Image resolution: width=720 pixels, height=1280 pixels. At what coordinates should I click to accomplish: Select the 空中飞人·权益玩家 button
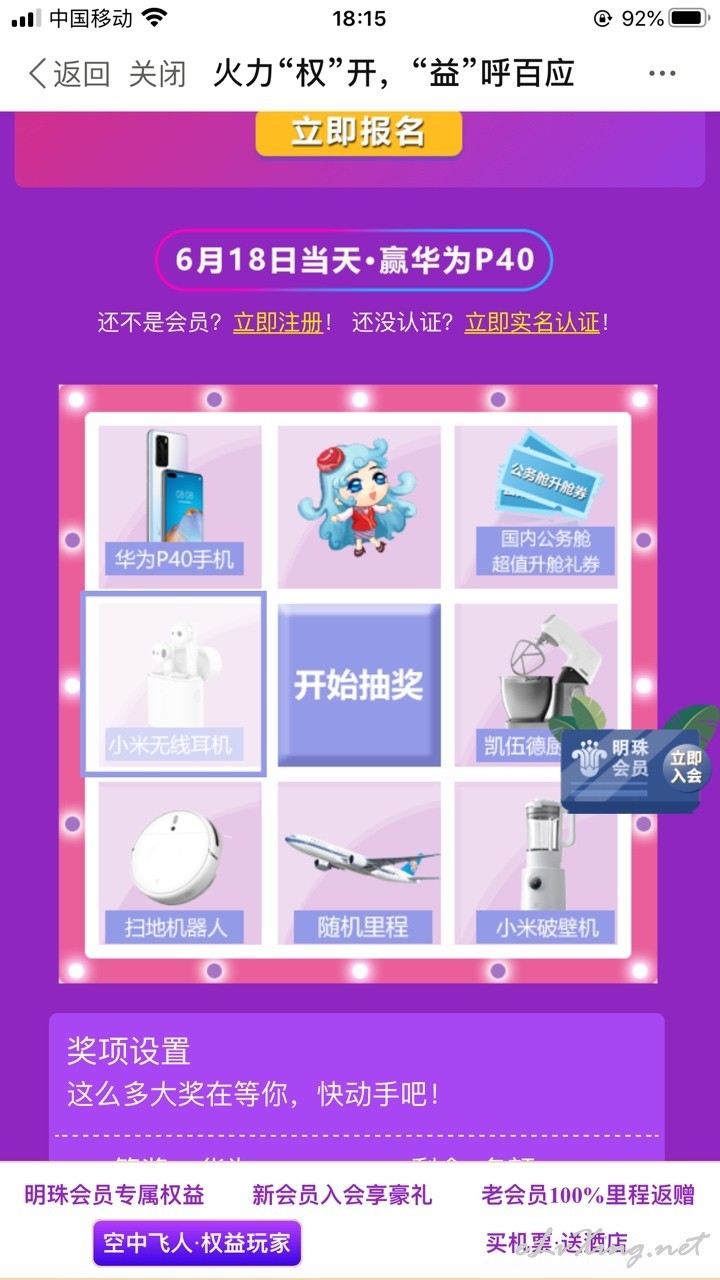pos(196,1243)
